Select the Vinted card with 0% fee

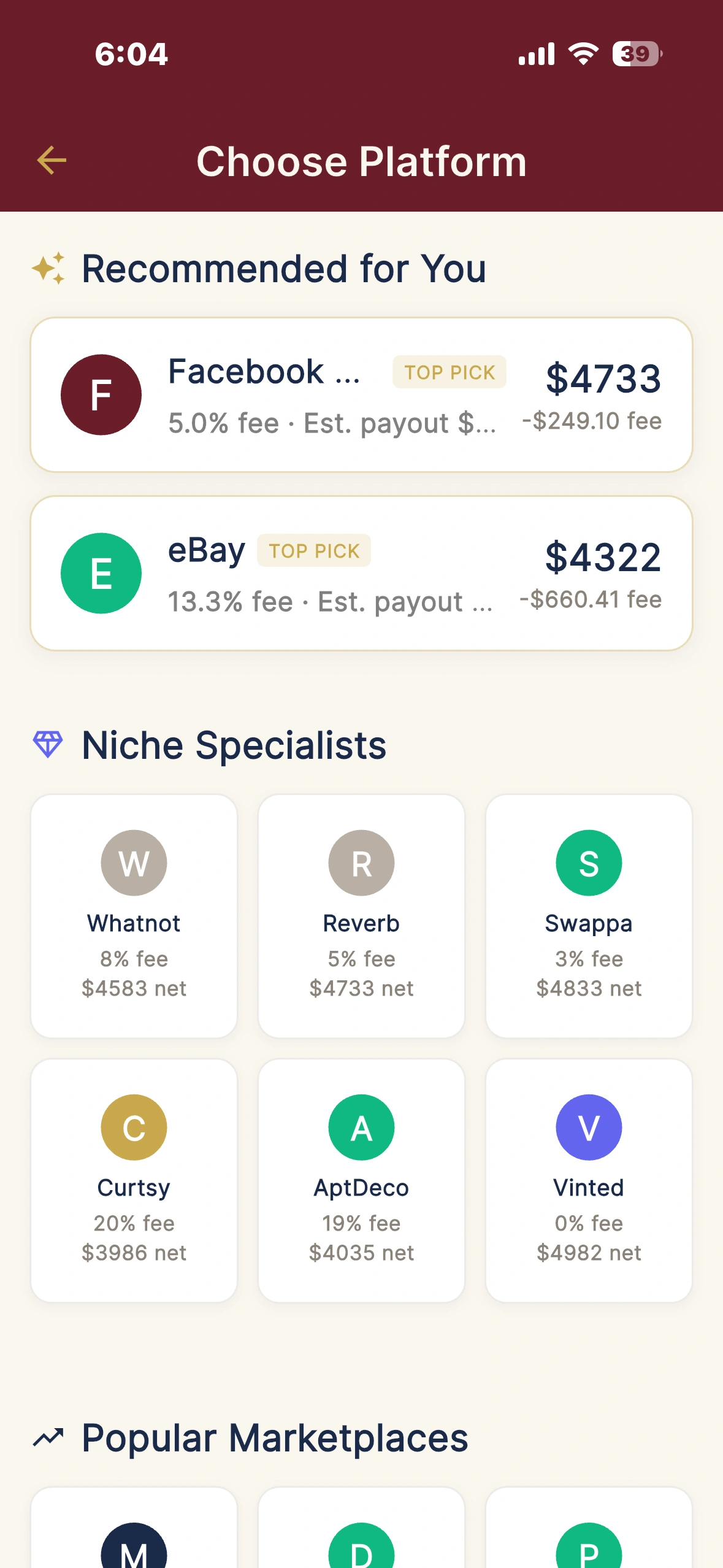(588, 1178)
